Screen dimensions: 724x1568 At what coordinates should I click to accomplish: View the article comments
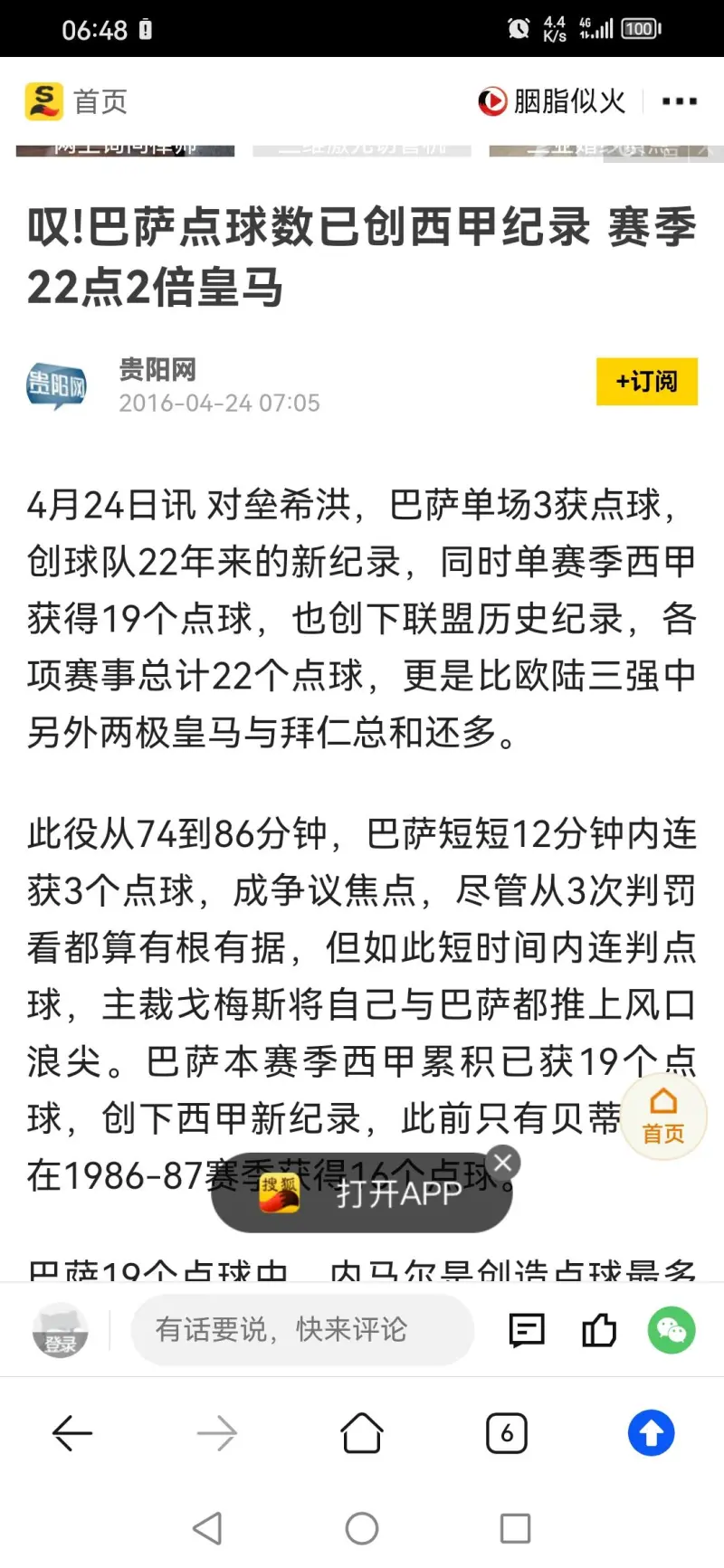point(527,1330)
